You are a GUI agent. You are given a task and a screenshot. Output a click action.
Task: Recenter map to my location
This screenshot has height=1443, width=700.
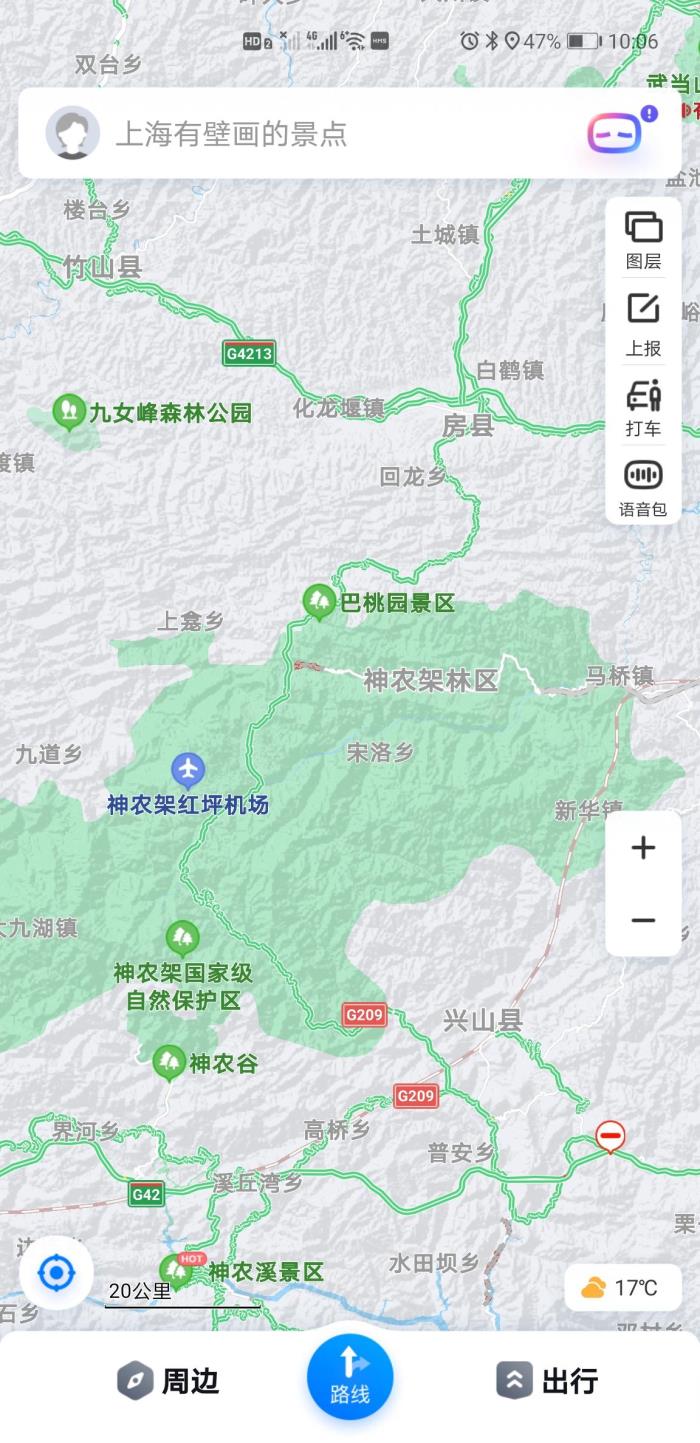point(56,1273)
